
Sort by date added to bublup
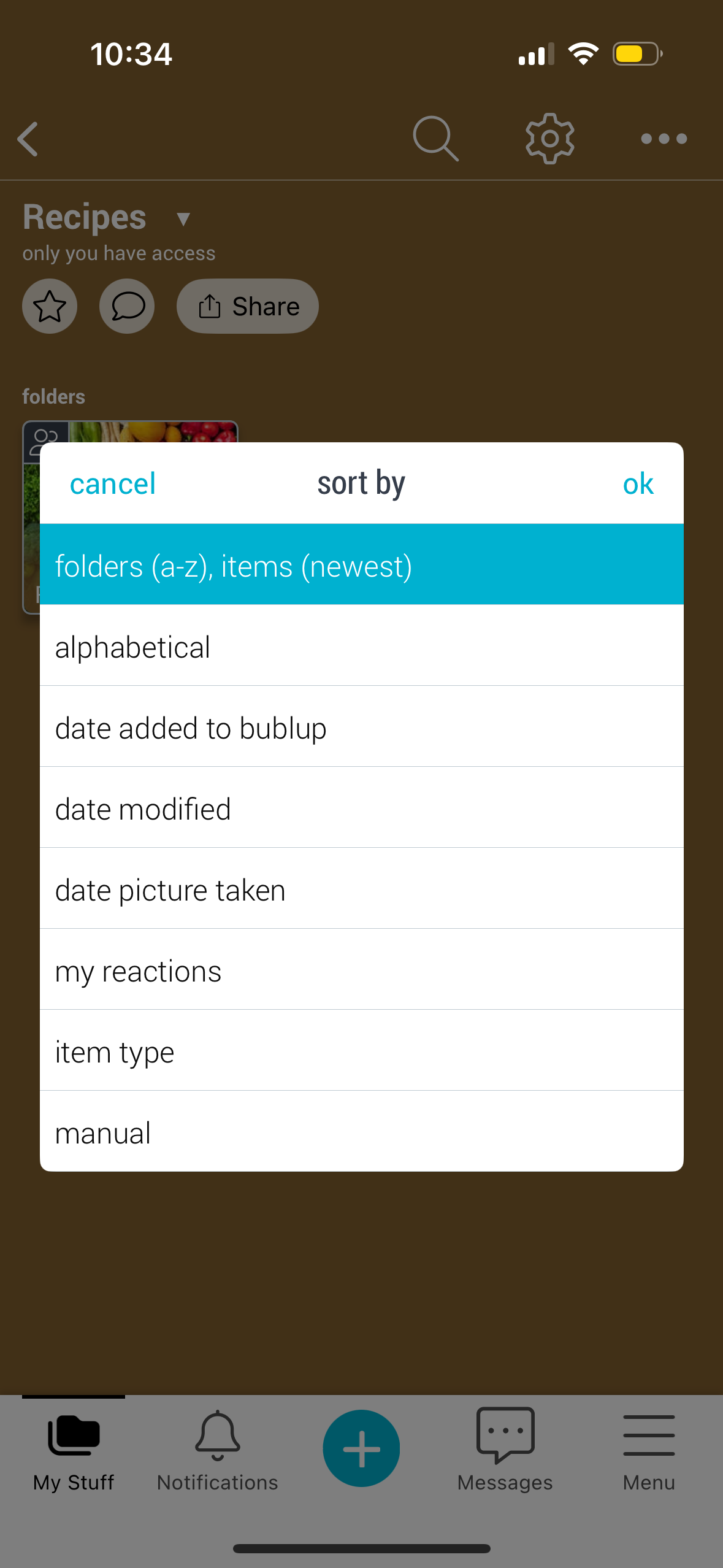[362, 726]
